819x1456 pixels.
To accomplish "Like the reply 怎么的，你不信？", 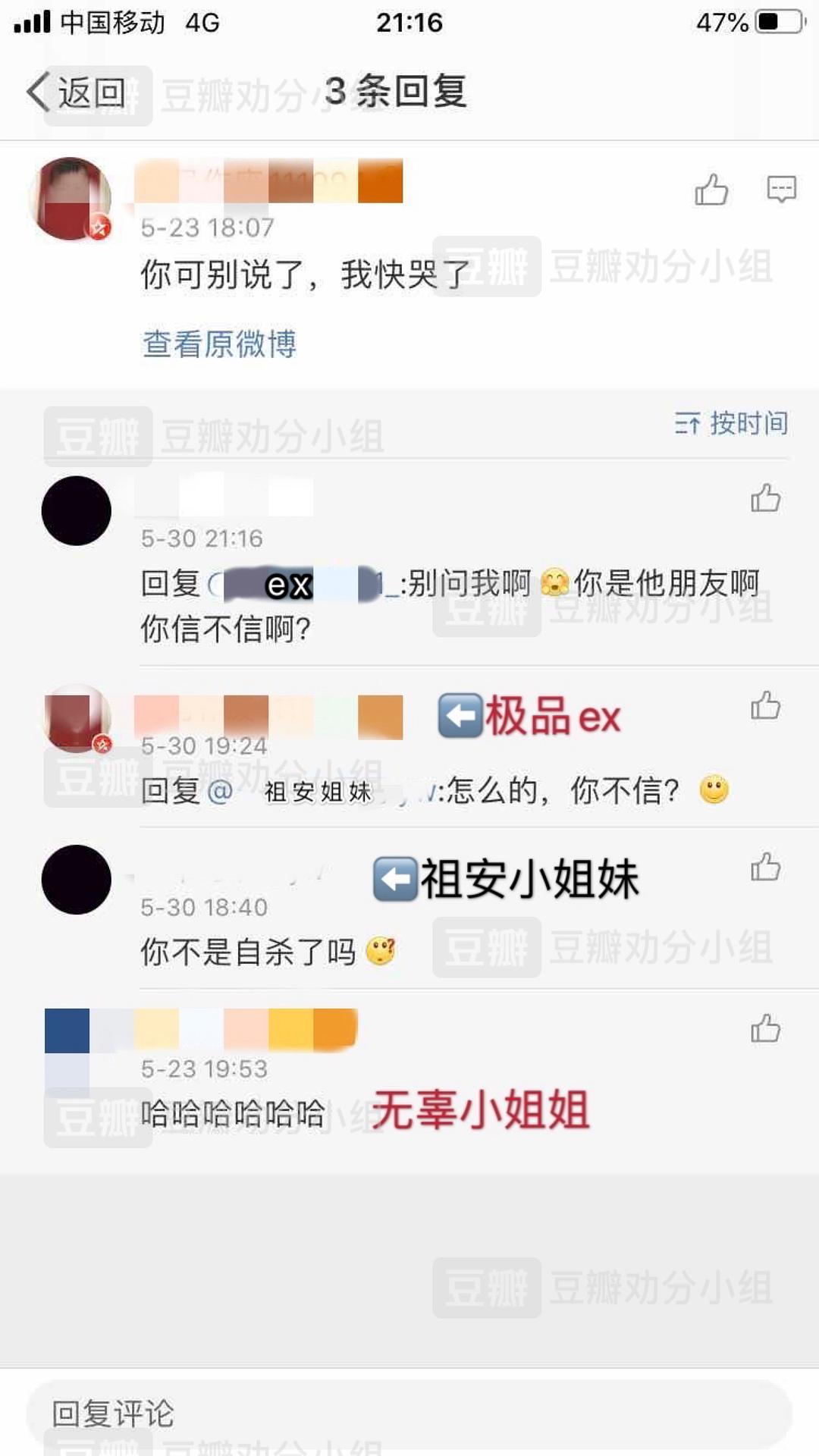I will tap(765, 705).
